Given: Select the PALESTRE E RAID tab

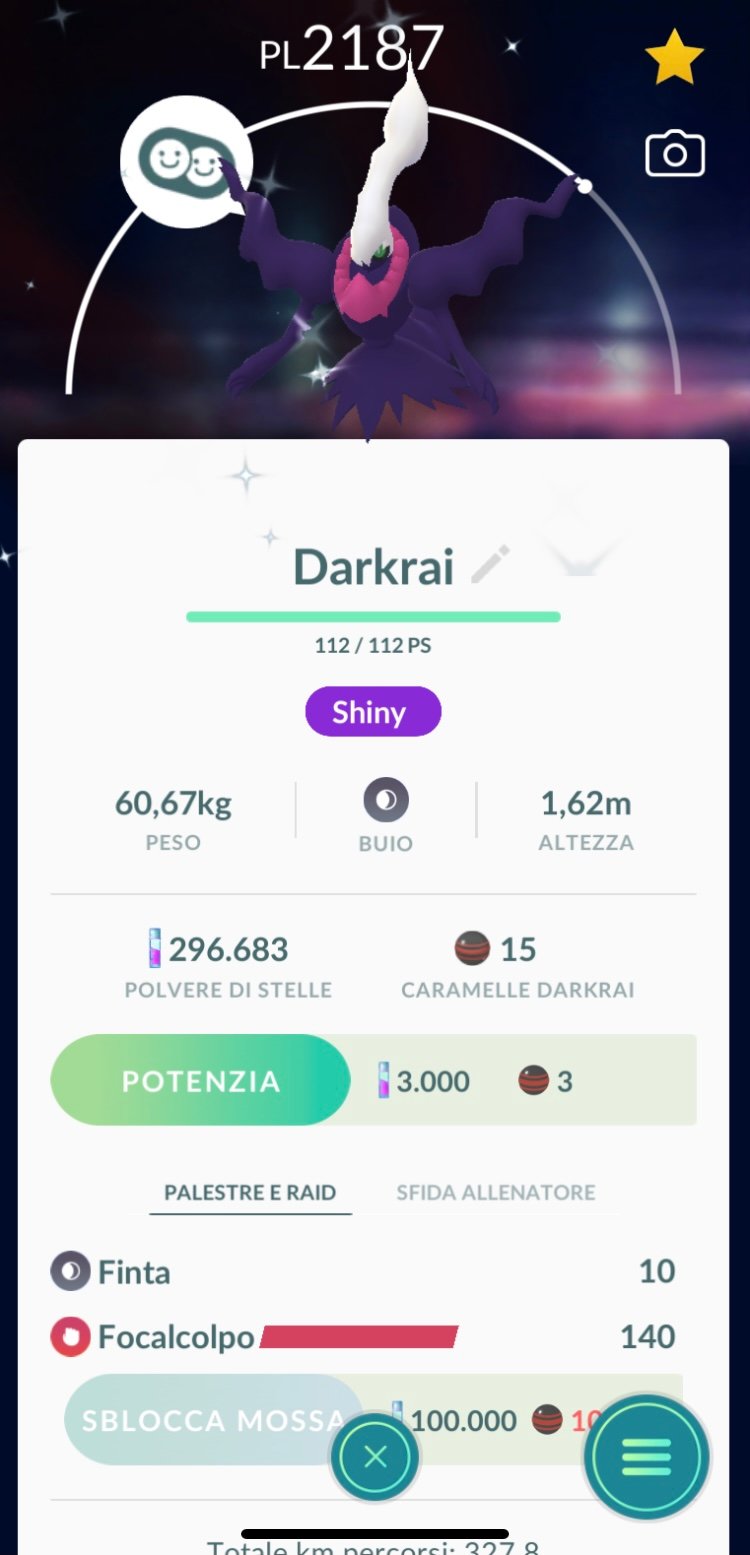Looking at the screenshot, I should pos(250,1192).
